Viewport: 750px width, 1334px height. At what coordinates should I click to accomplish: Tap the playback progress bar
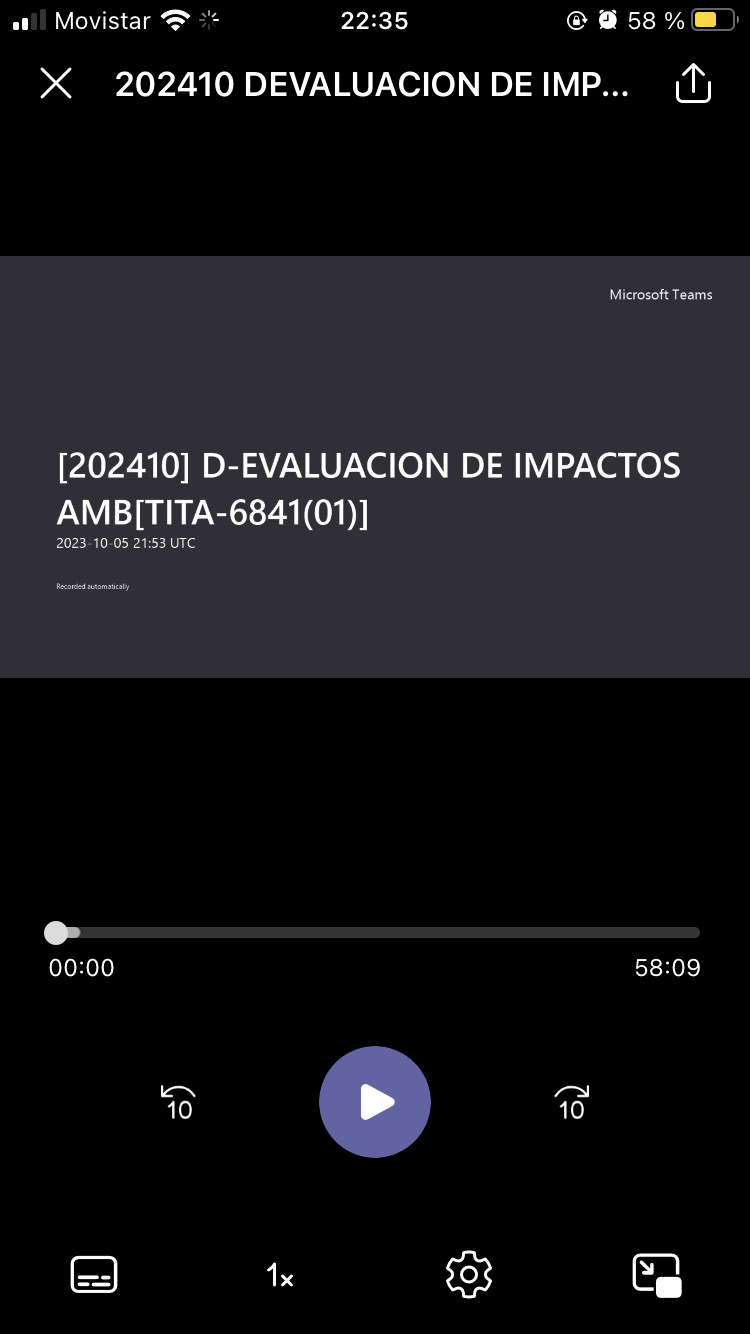[x=380, y=933]
